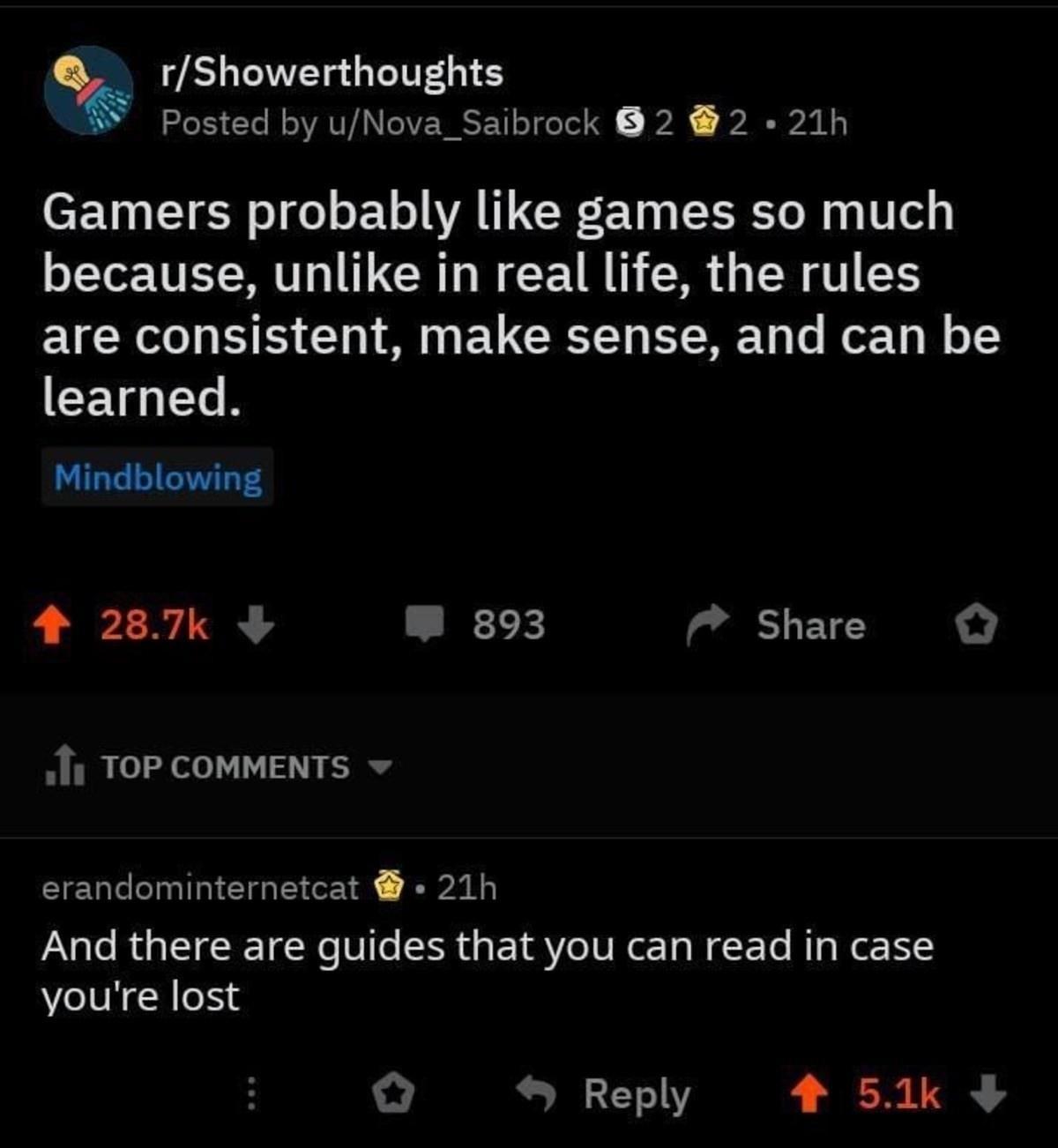1058x1148 pixels.
Task: Open the comment's three-dot options menu
Action: pyautogui.click(x=250, y=1094)
